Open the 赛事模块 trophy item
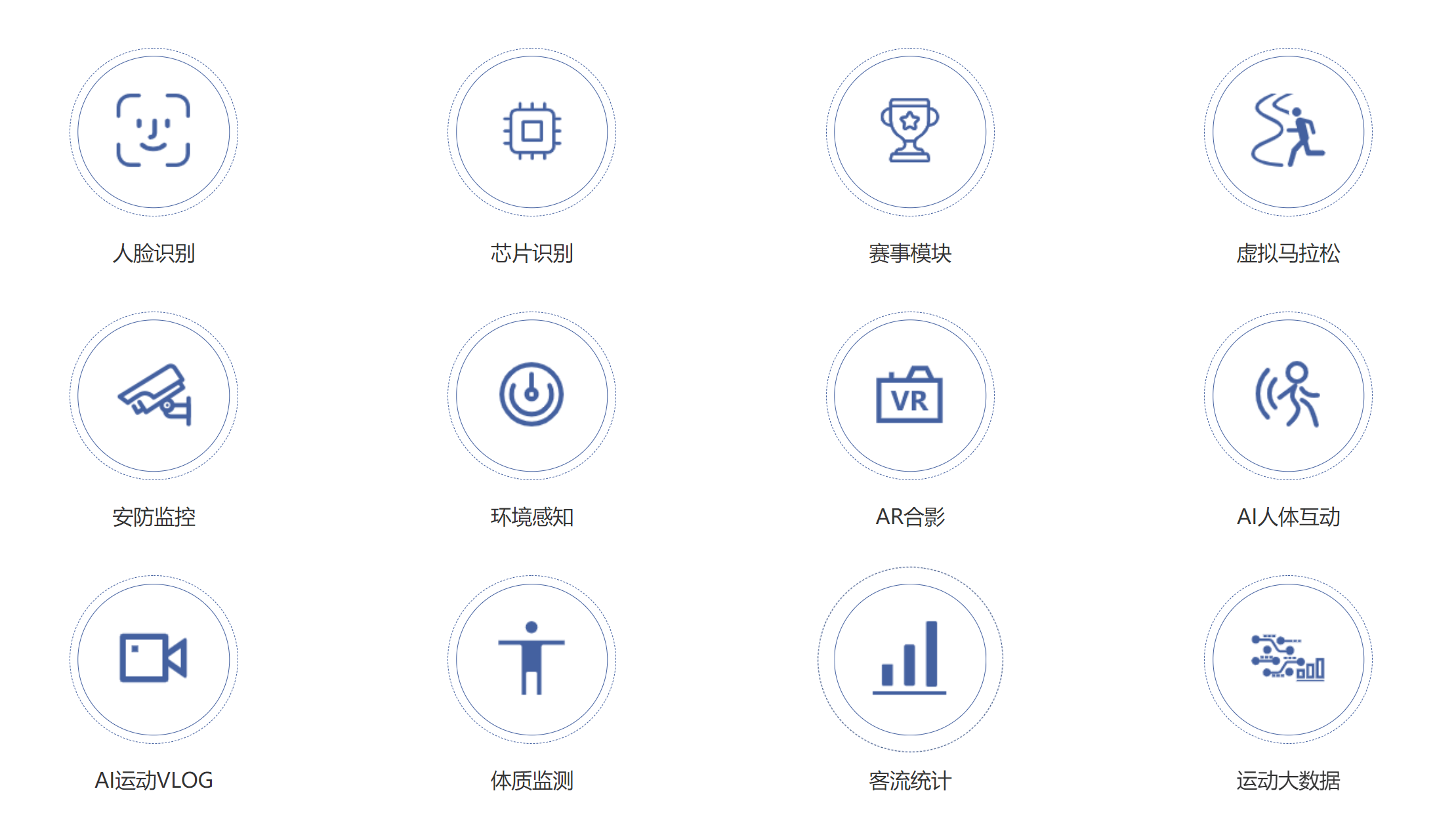The image size is (1456, 814). [x=909, y=131]
